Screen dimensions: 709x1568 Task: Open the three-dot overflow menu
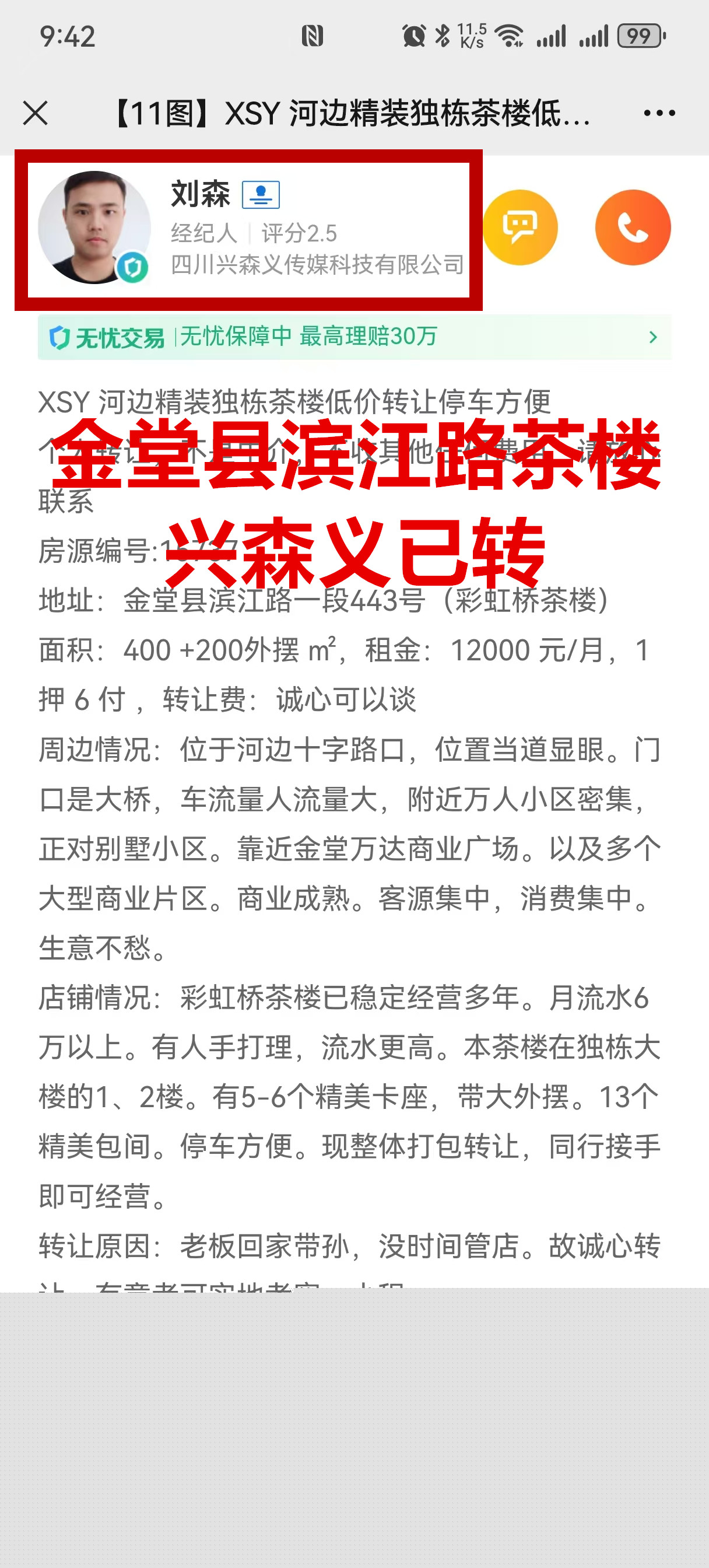pyautogui.click(x=659, y=113)
